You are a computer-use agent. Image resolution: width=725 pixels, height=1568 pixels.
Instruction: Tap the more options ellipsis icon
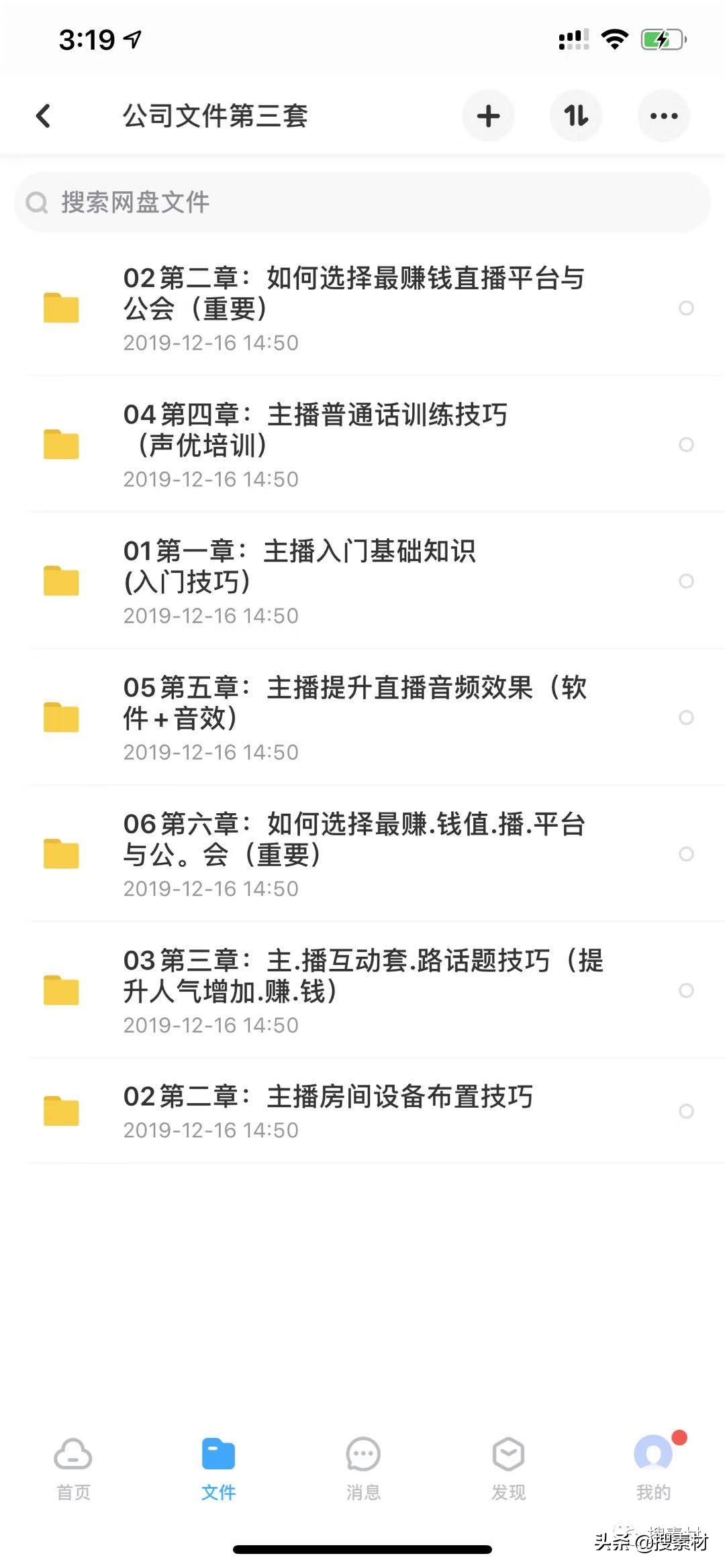coord(663,115)
